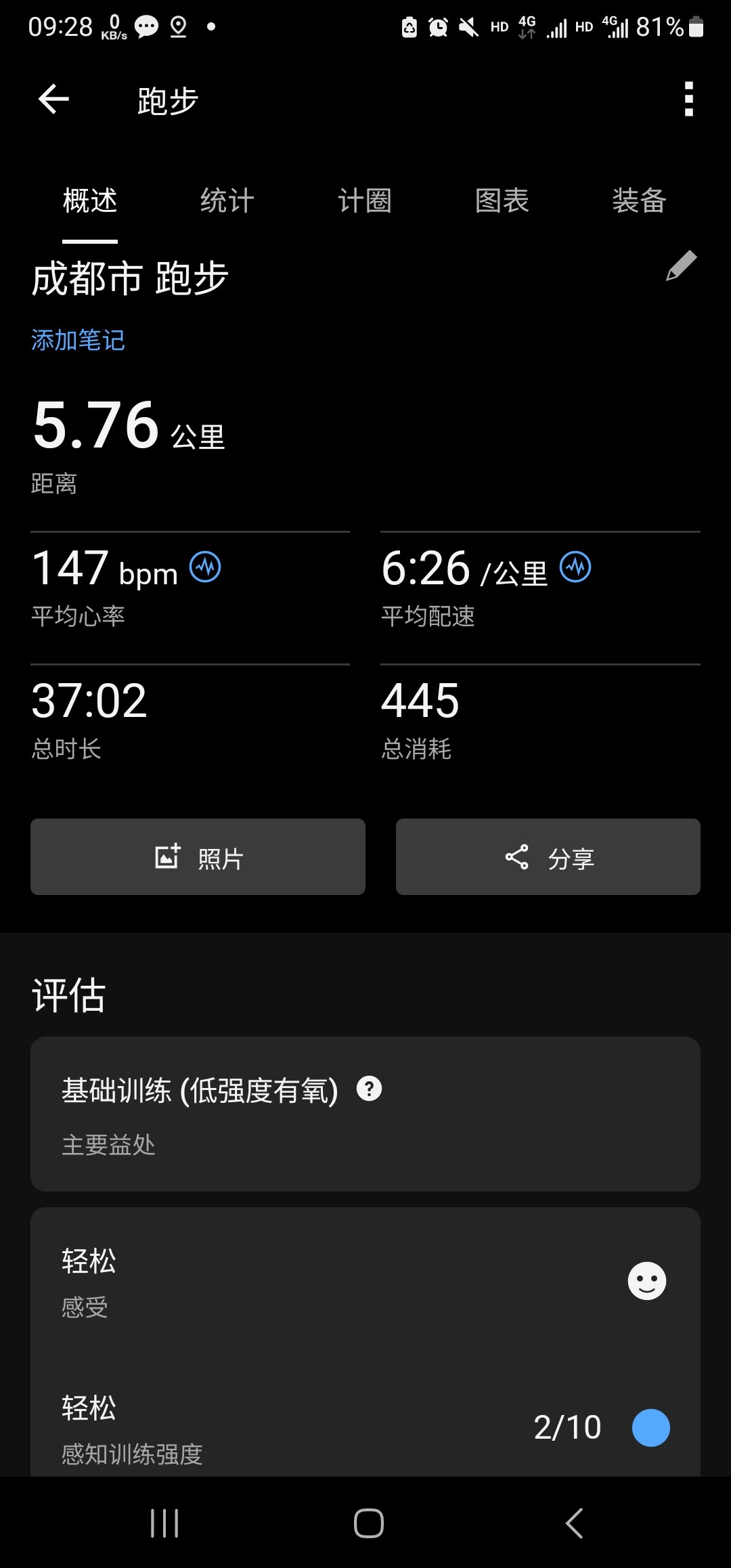Go to the home screen

368,1523
